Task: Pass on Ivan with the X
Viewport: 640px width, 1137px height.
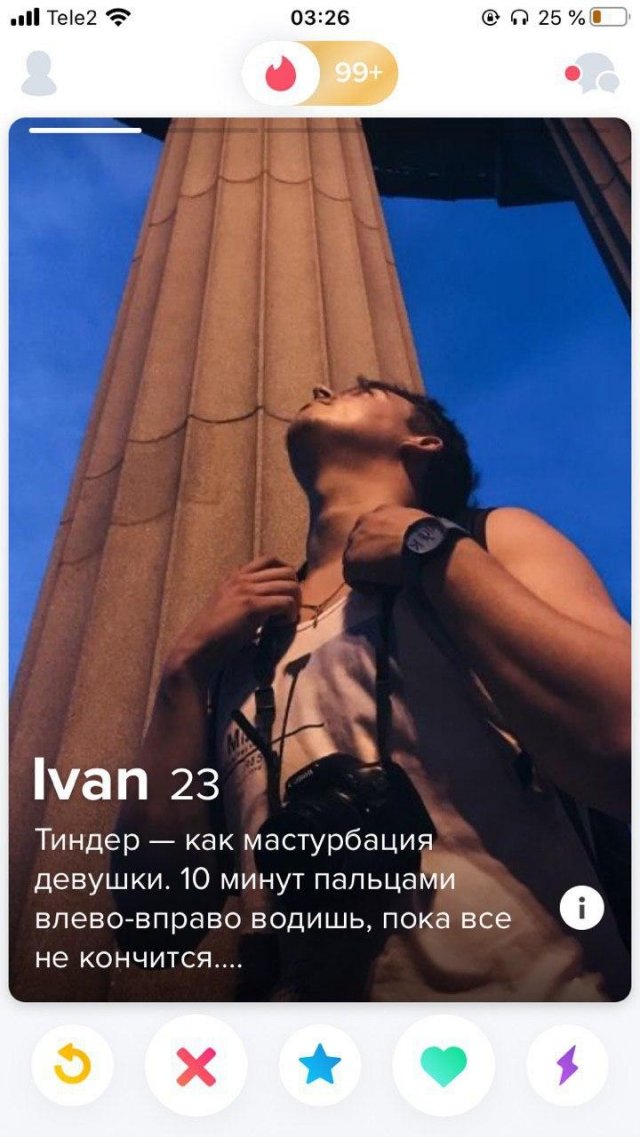Action: pyautogui.click(x=196, y=1066)
